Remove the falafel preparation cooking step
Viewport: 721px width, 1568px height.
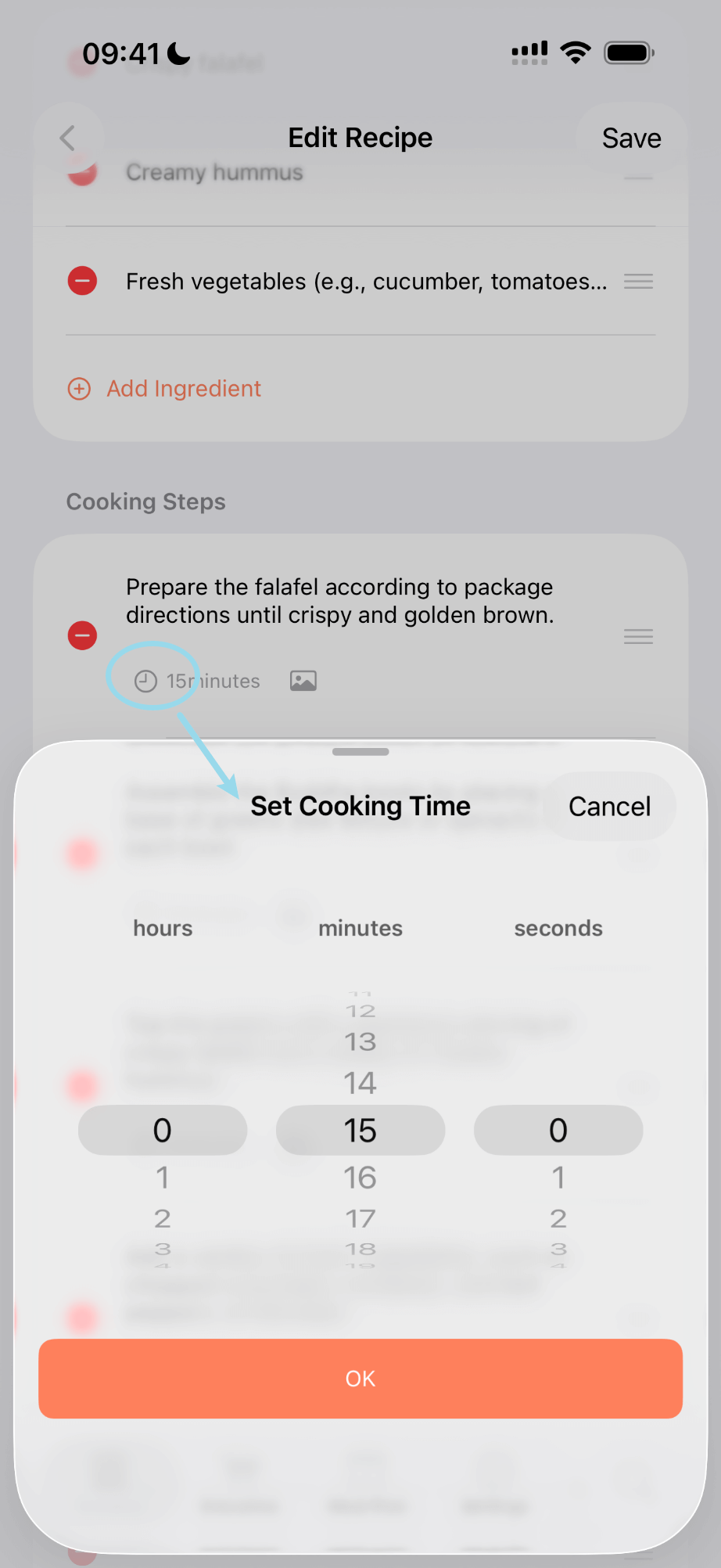[82, 635]
